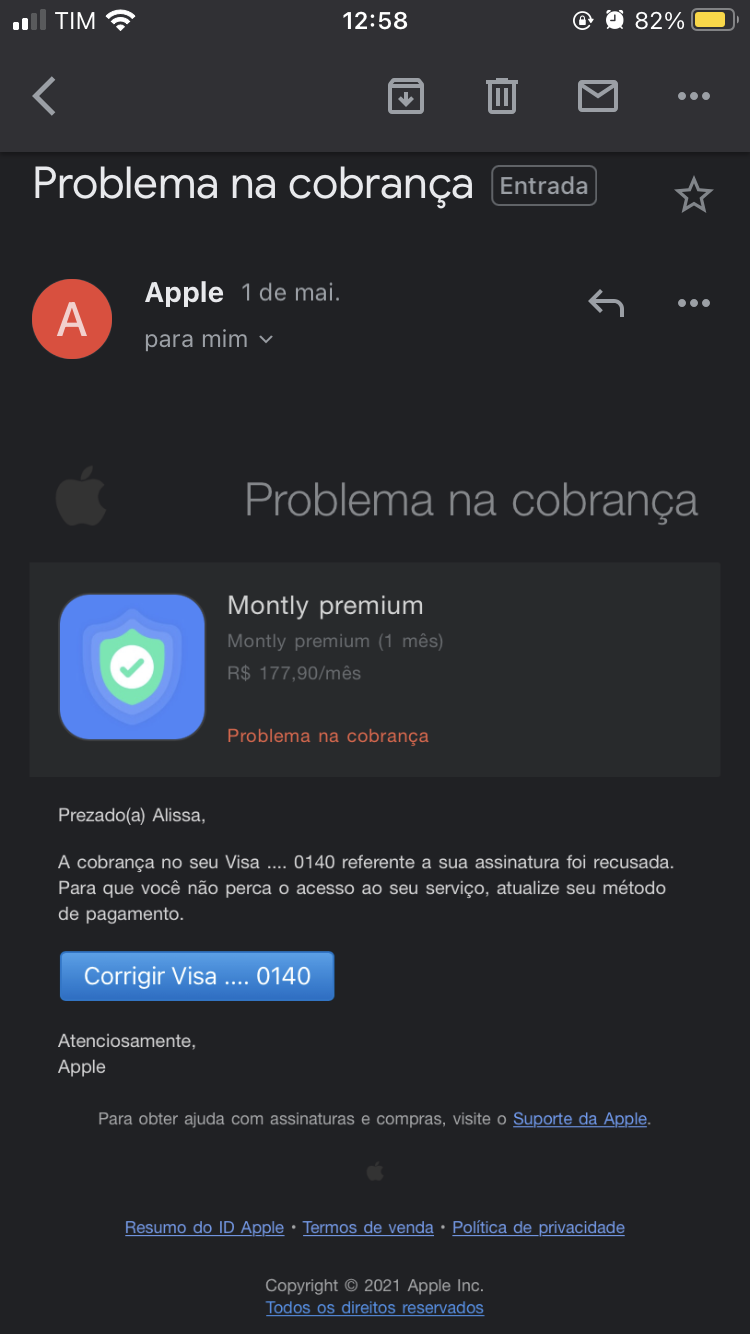This screenshot has height=1334, width=750.
Task: Open the message options next to reply
Action: click(693, 302)
